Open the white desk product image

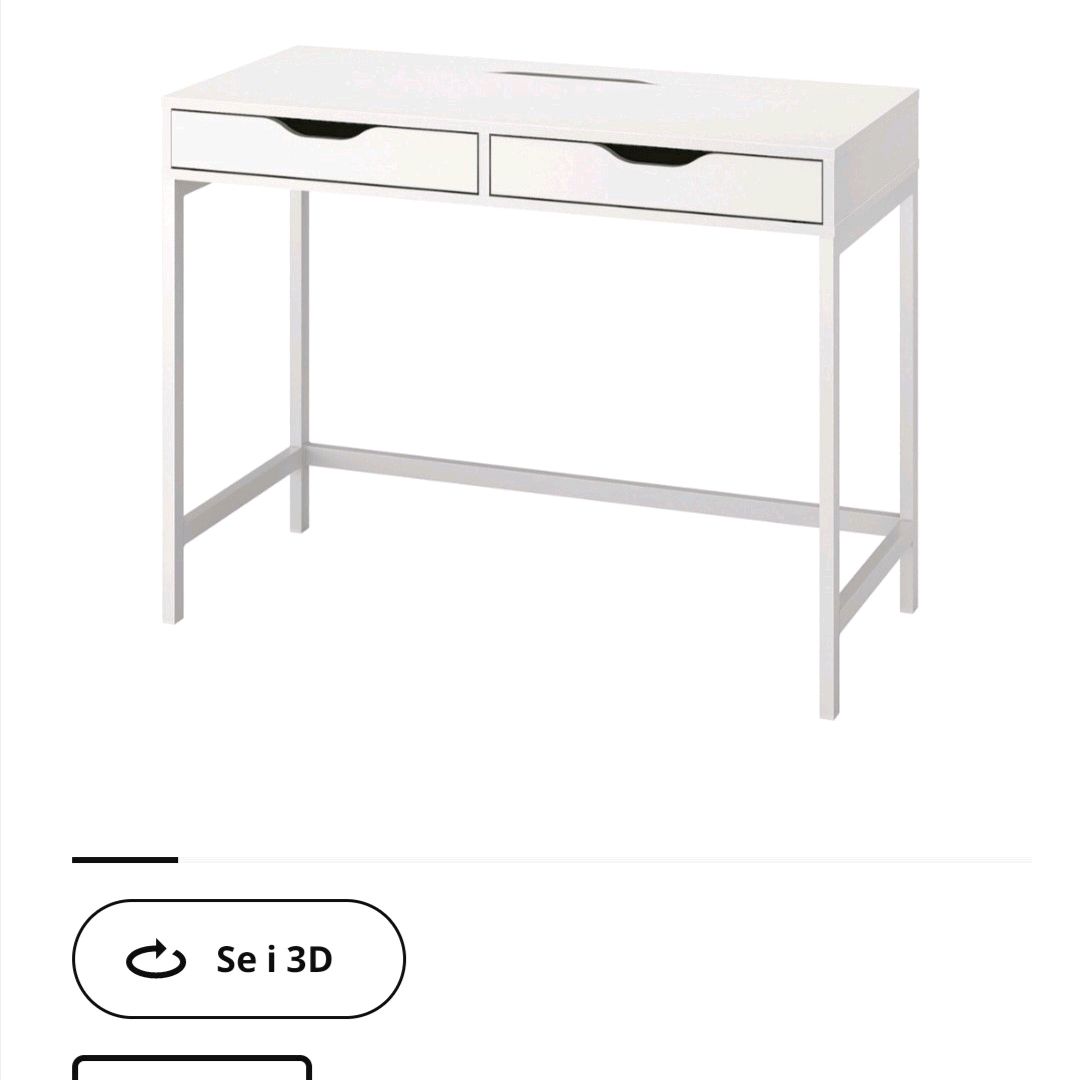[x=540, y=380]
